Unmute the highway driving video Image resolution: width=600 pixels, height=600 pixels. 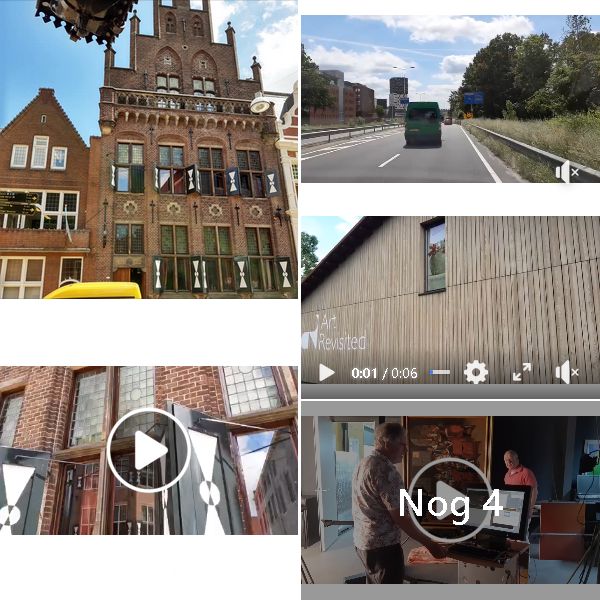click(567, 173)
